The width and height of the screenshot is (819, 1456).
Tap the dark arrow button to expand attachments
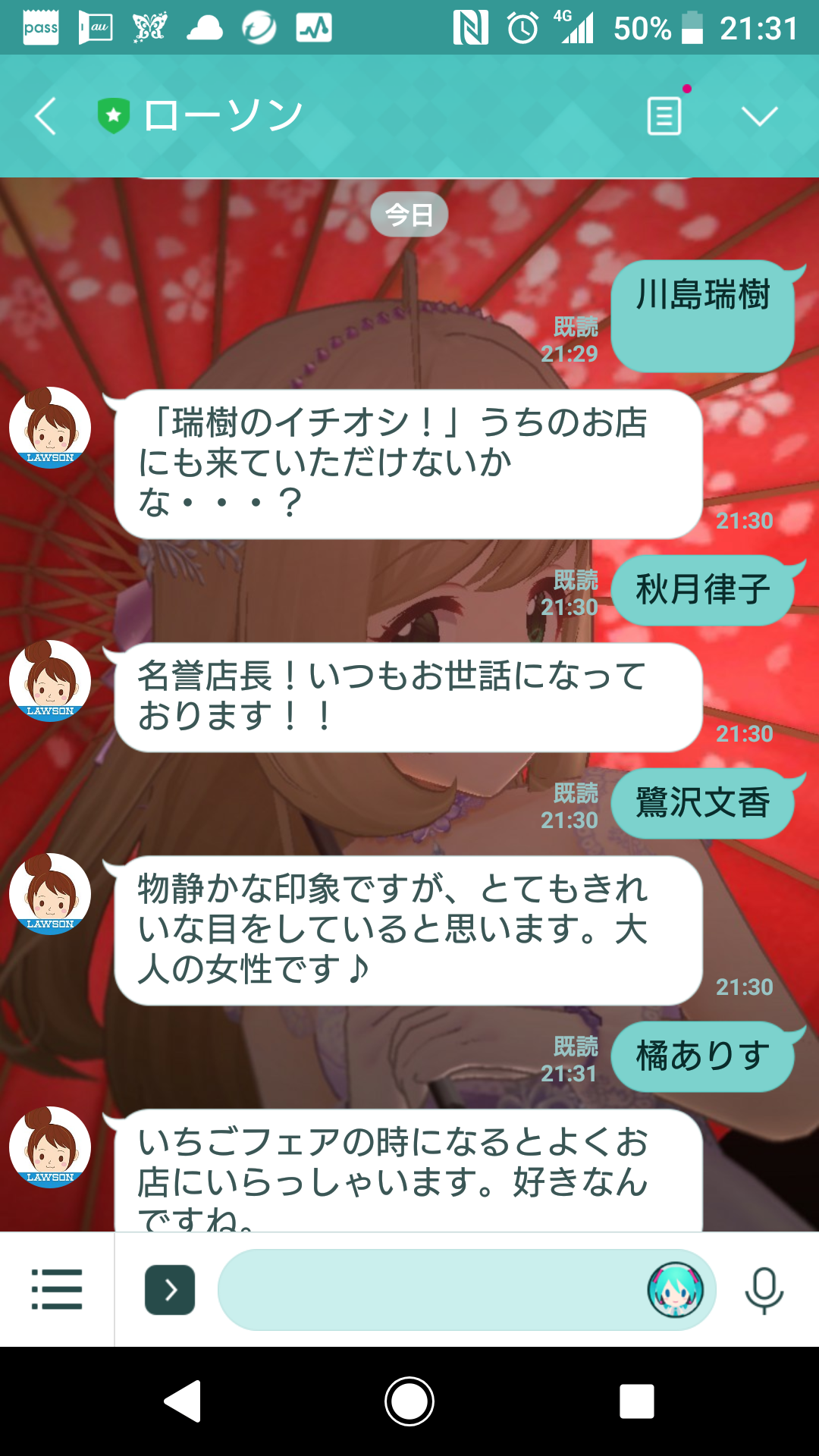click(x=170, y=1289)
